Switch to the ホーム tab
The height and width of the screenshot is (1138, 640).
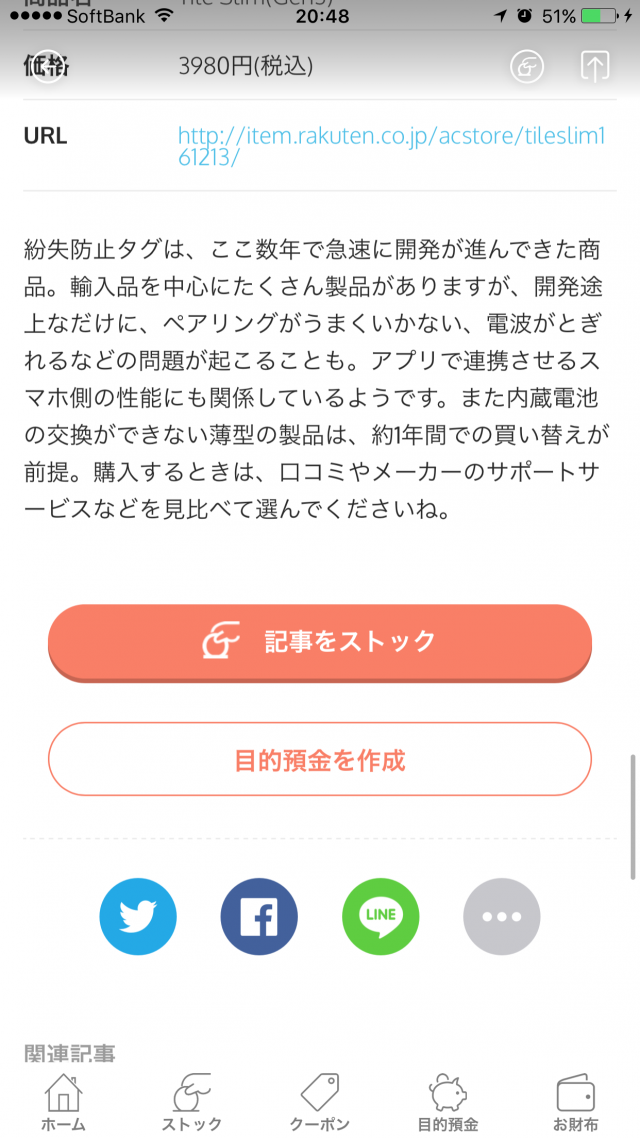point(63,1102)
